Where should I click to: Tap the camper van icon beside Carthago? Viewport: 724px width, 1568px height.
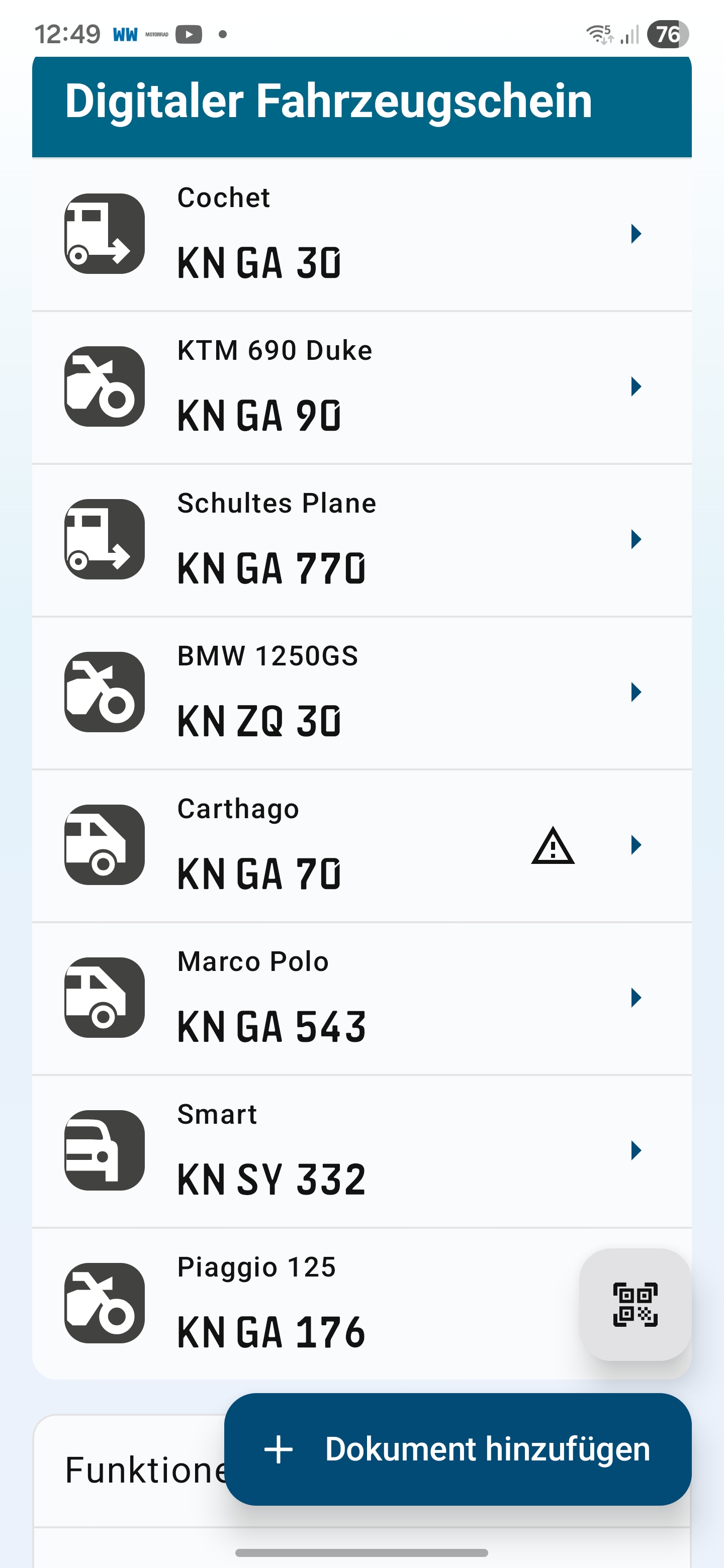104,845
